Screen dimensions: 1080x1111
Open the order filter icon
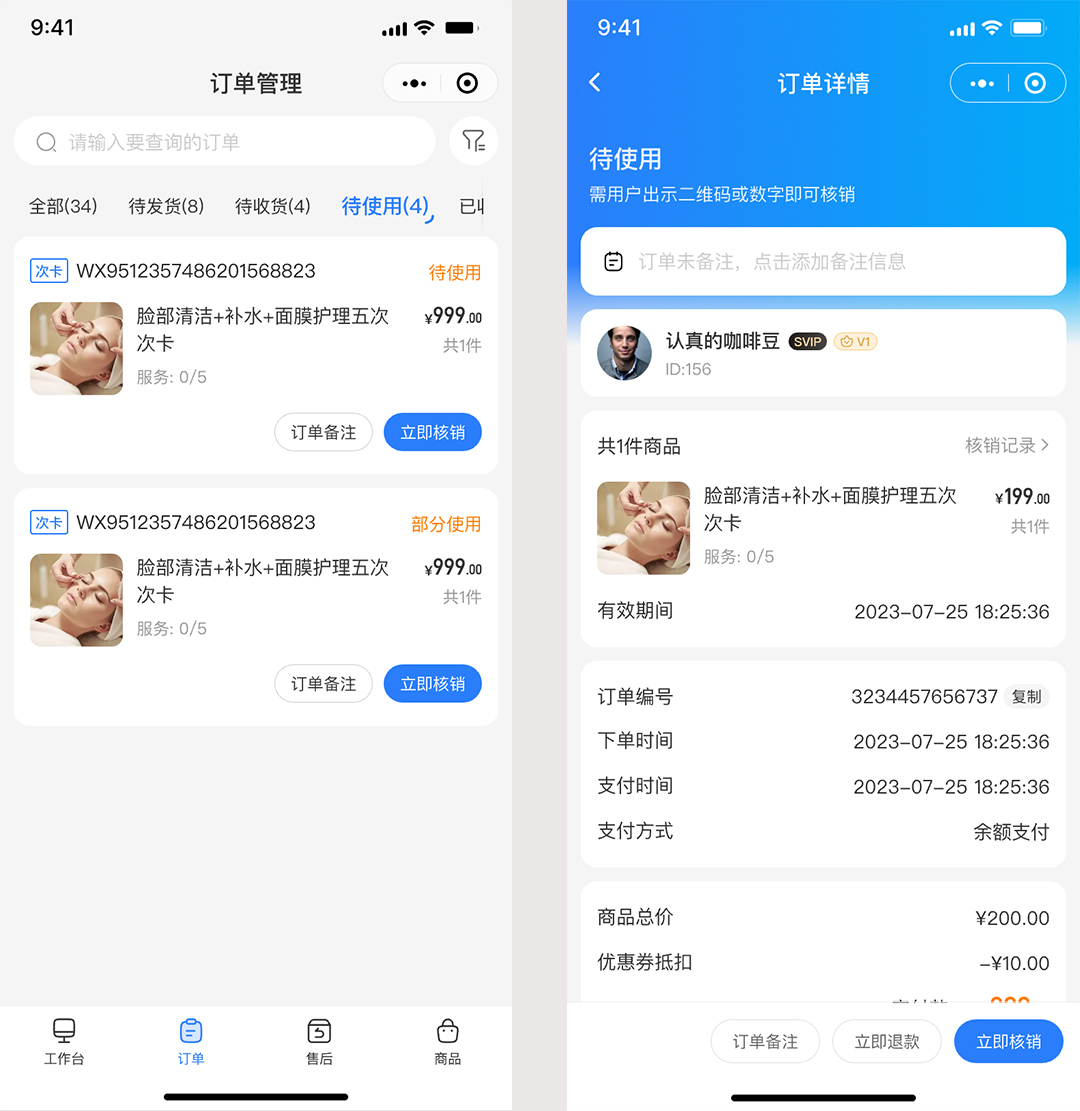coord(473,141)
